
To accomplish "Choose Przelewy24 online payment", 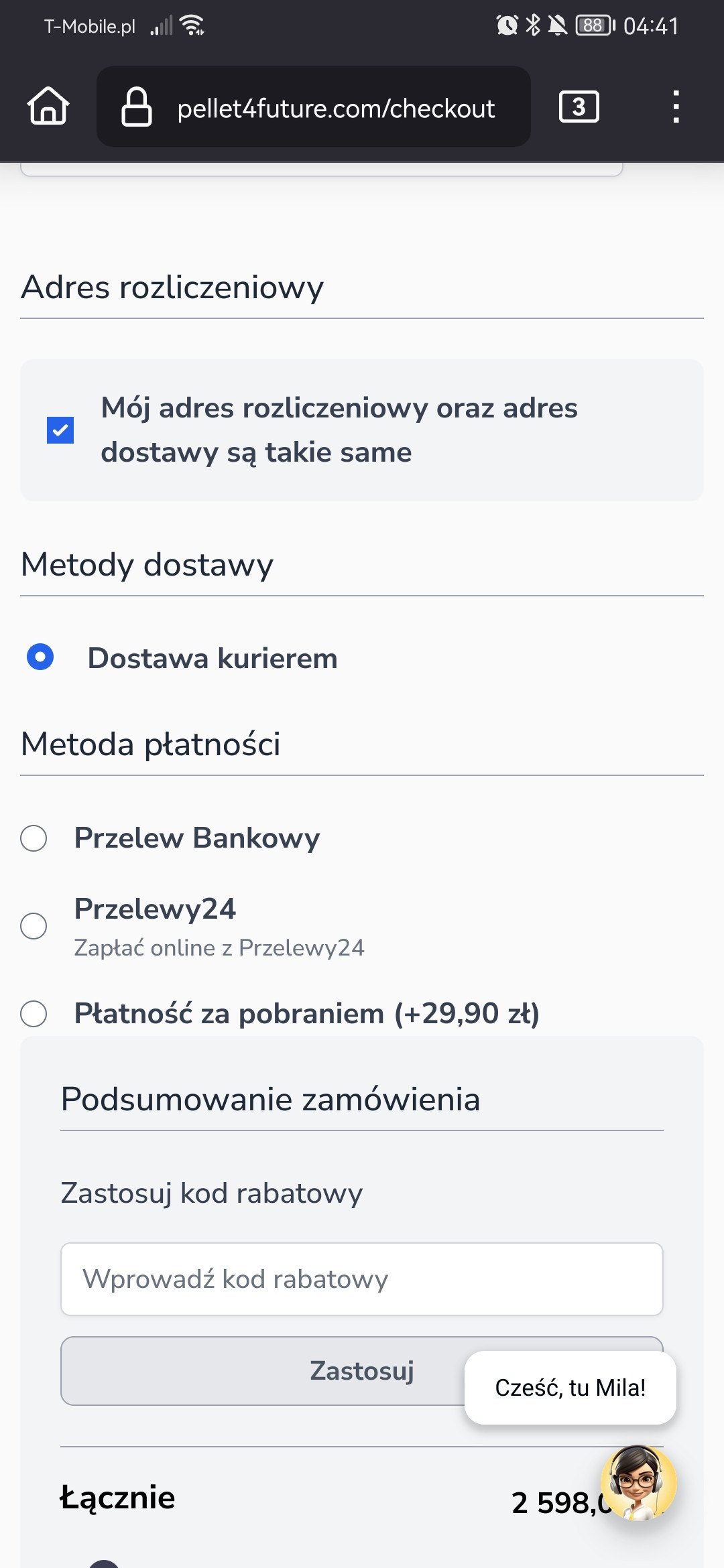I will tap(34, 926).
